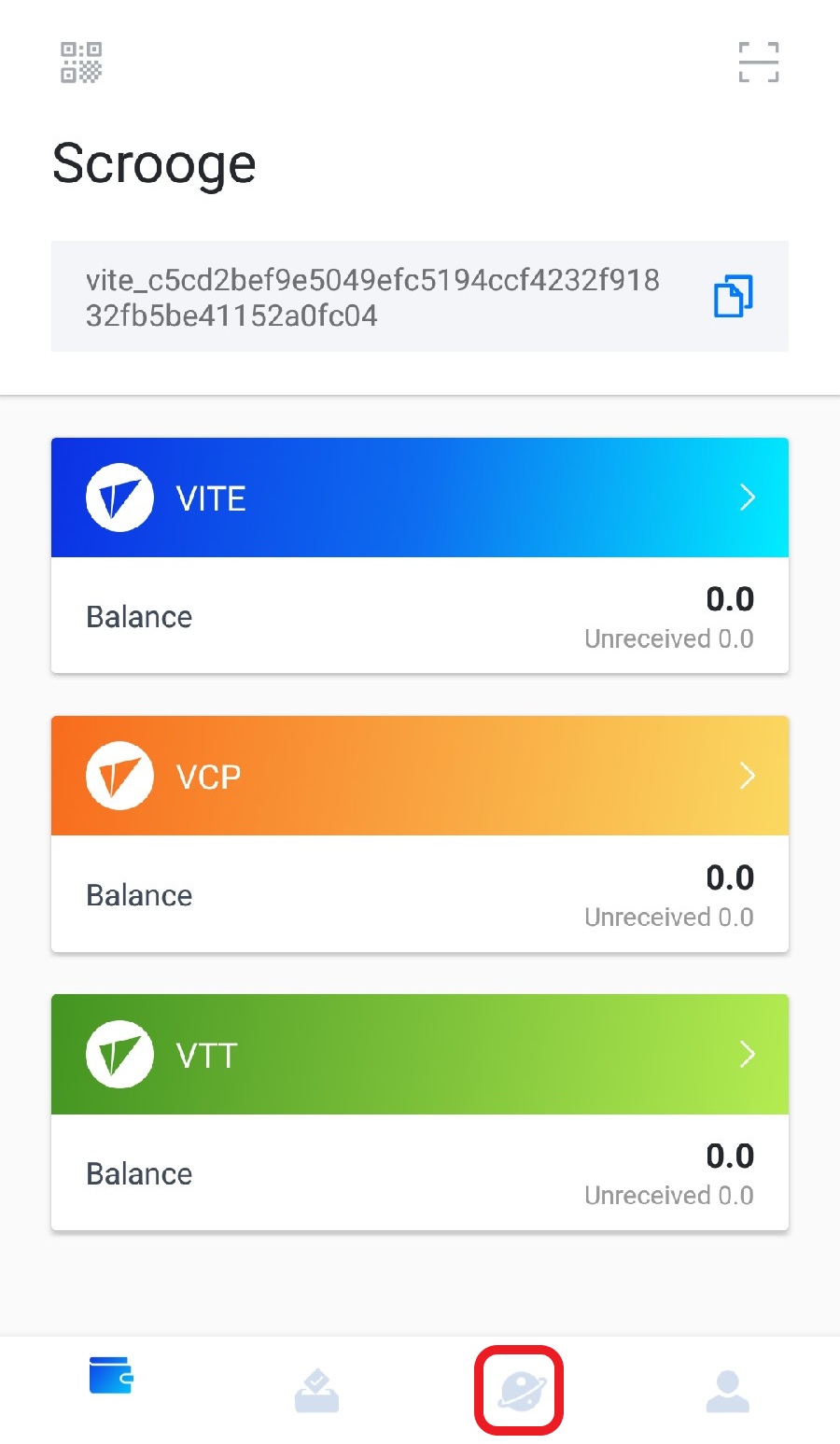Open the VITE token card
The width and height of the screenshot is (840, 1444).
[420, 498]
